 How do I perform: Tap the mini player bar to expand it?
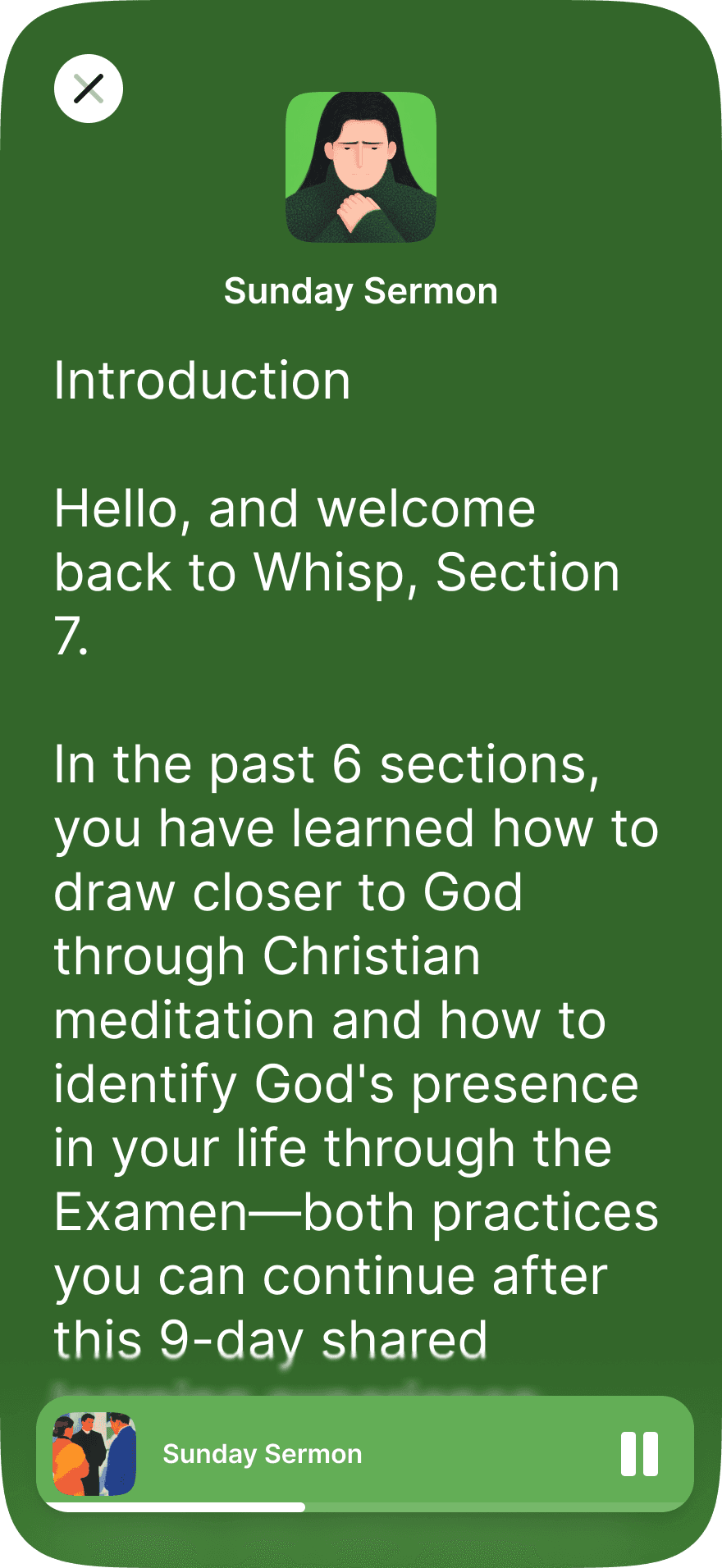click(x=361, y=1453)
